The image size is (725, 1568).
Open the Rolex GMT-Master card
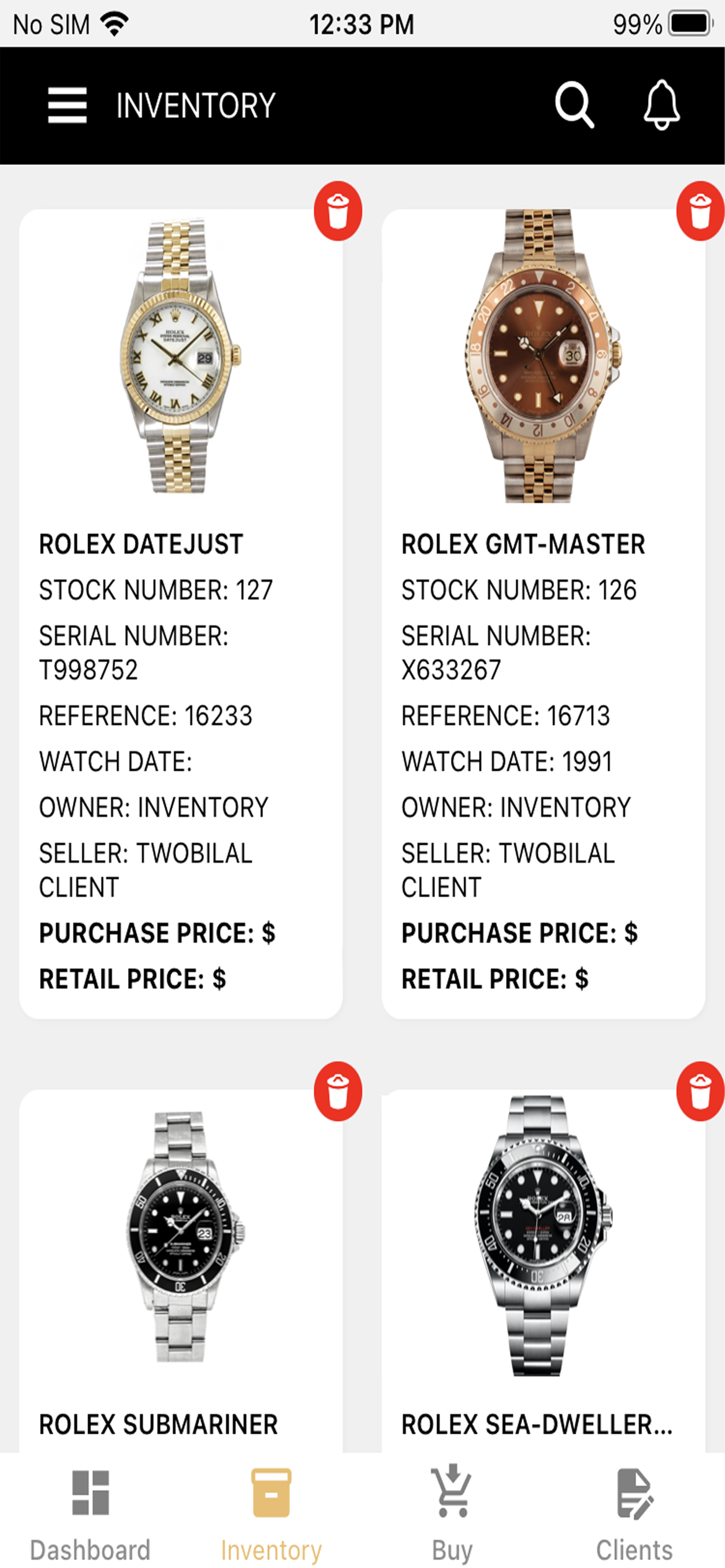click(x=543, y=613)
